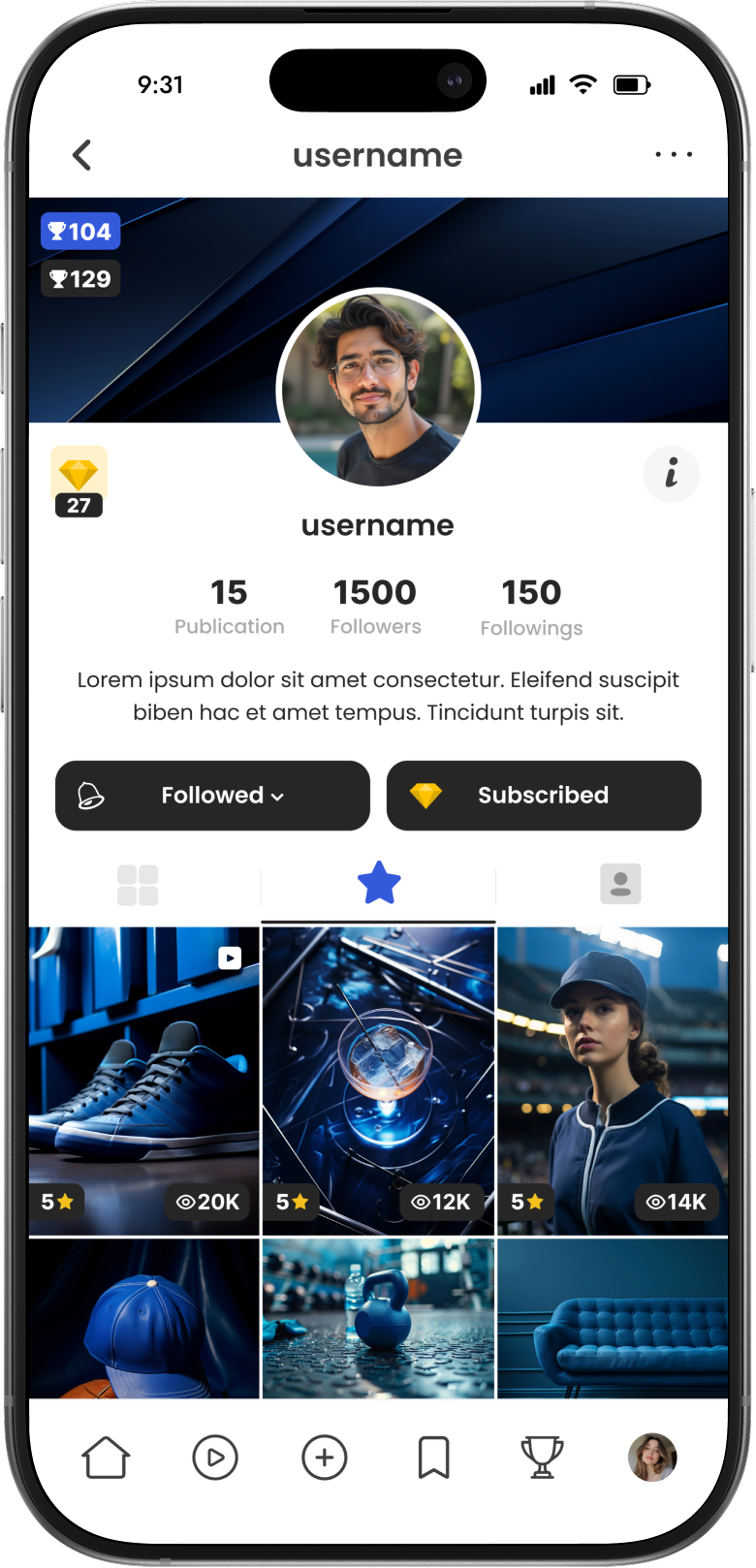756x1568 pixels.
Task: Switch to the tagged person tab
Action: click(620, 884)
